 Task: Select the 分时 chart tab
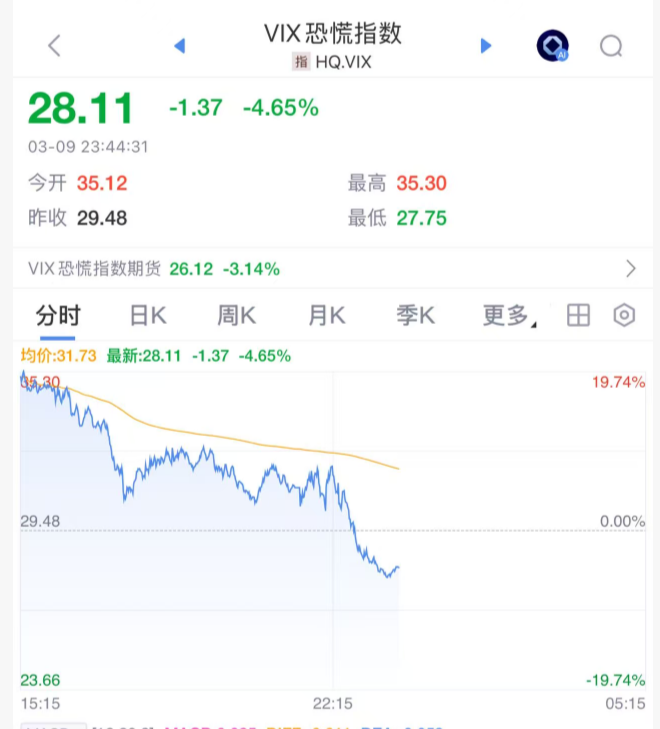click(x=58, y=316)
